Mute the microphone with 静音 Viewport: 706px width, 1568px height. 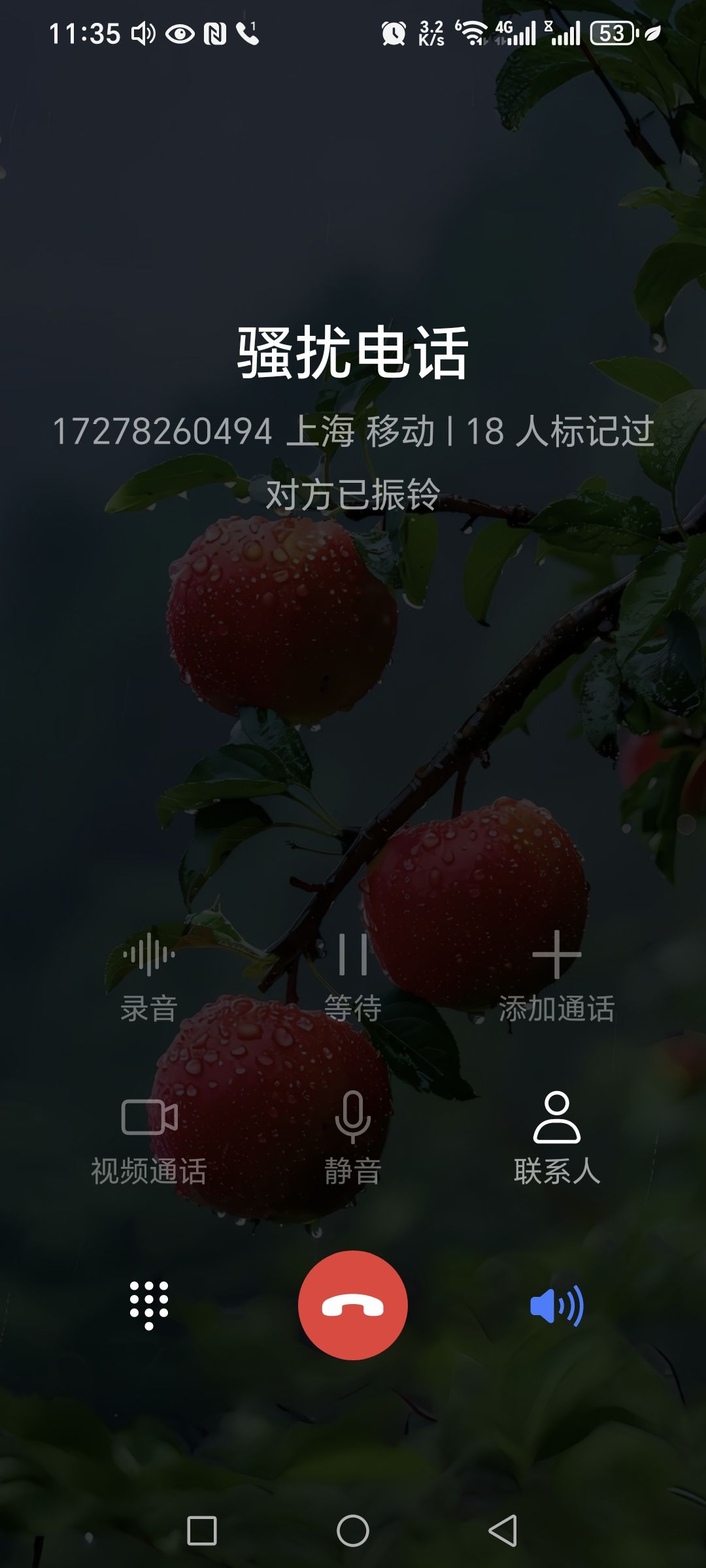coord(353,1137)
